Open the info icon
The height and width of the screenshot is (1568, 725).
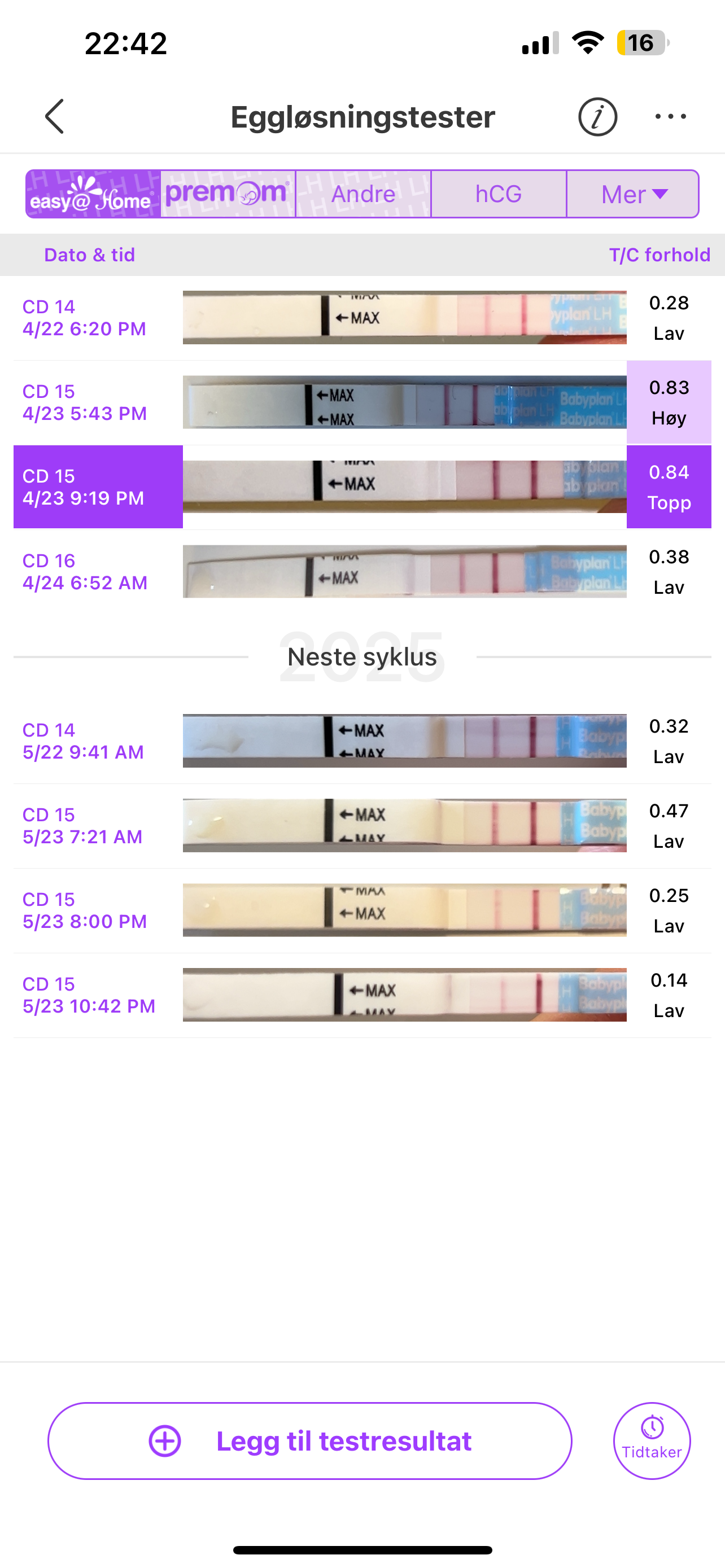pyautogui.click(x=597, y=116)
